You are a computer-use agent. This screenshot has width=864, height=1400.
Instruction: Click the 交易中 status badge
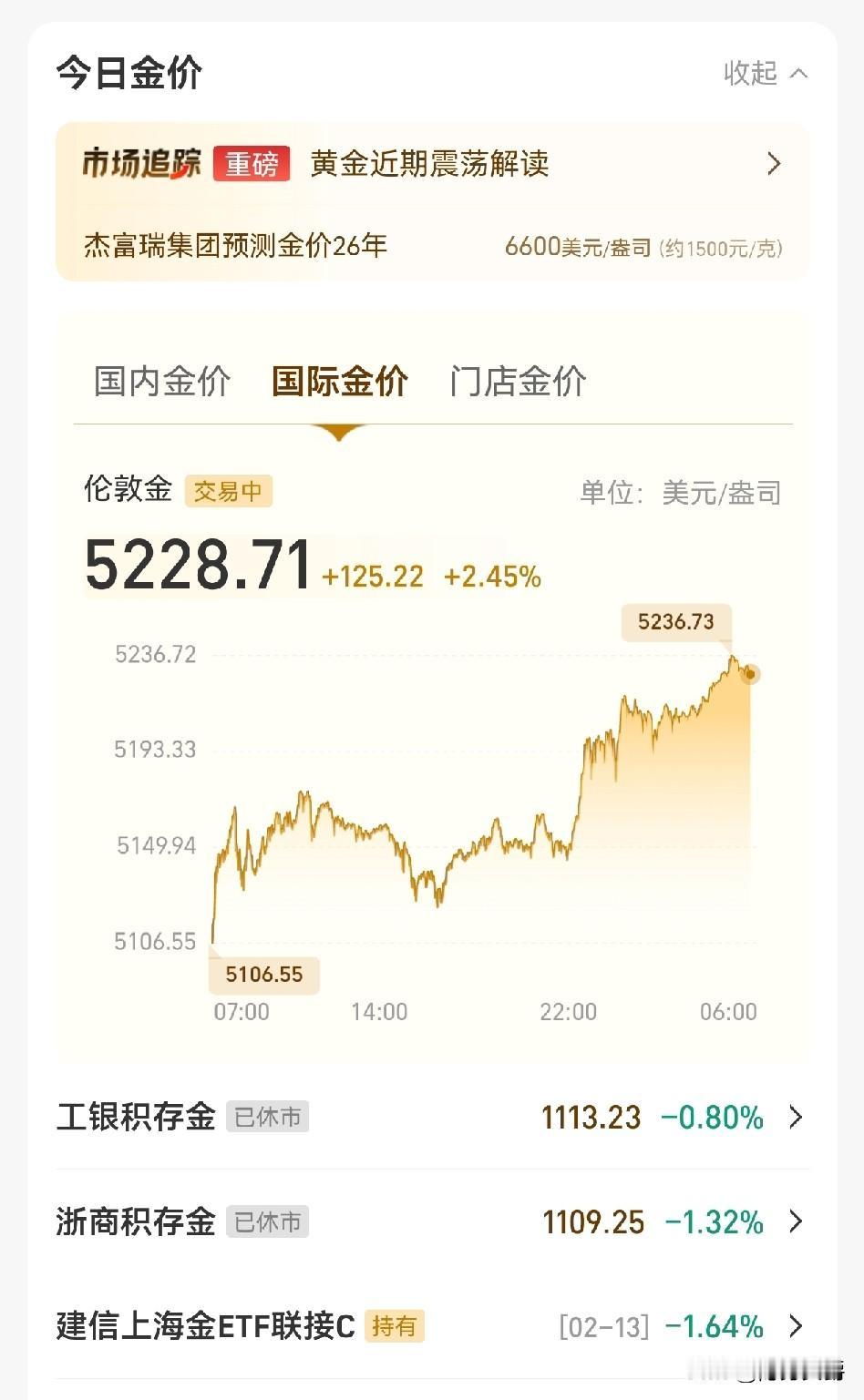click(x=229, y=491)
